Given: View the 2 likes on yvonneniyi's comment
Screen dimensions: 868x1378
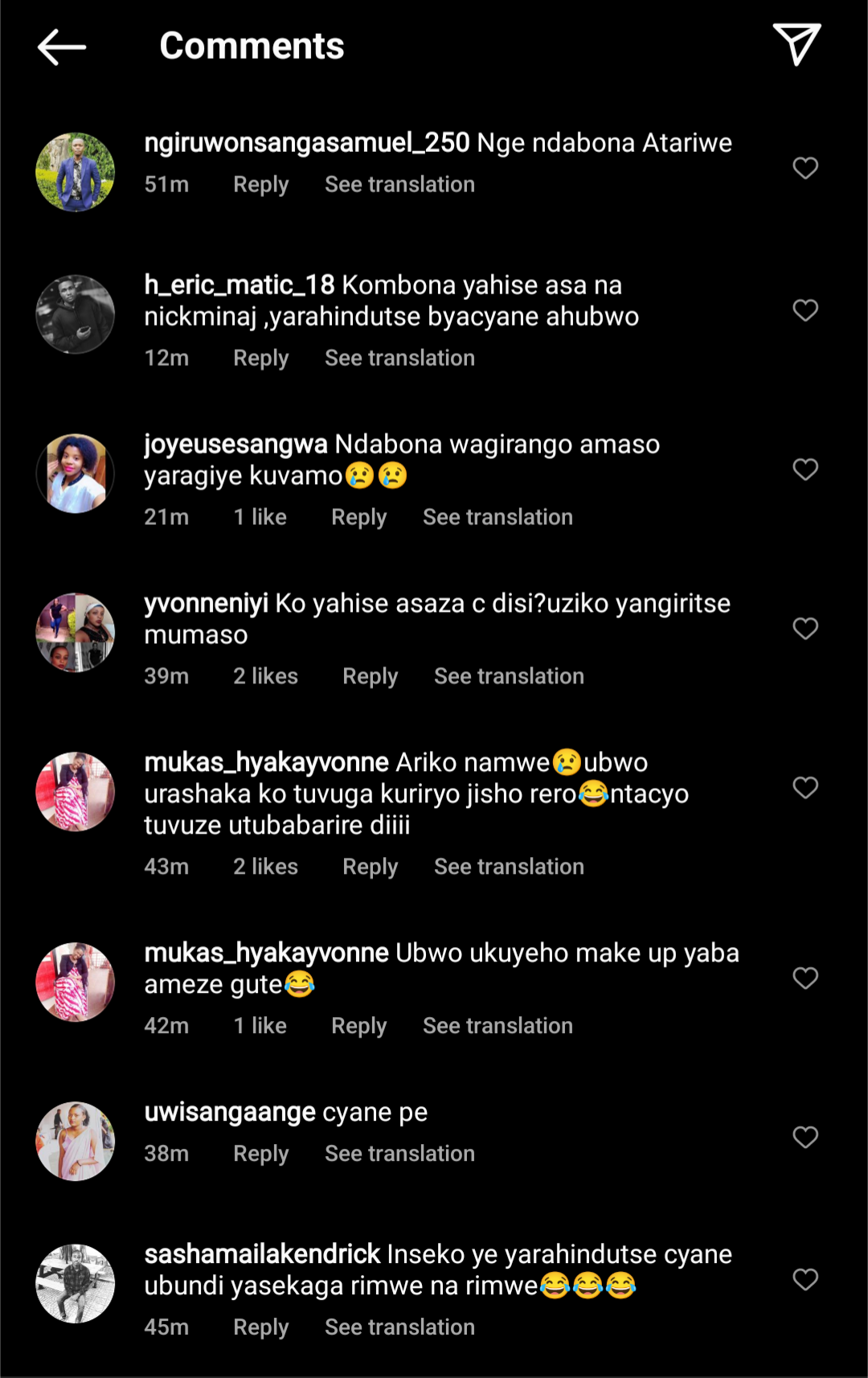Looking at the screenshot, I should pyautogui.click(x=265, y=676).
